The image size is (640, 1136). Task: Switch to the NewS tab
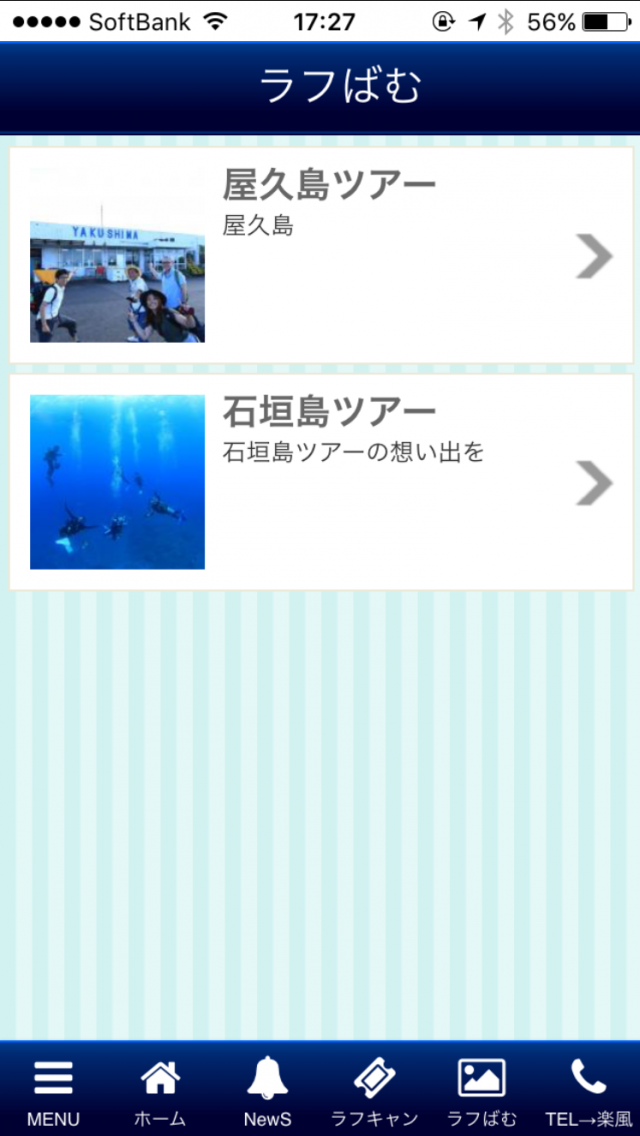point(267,1090)
